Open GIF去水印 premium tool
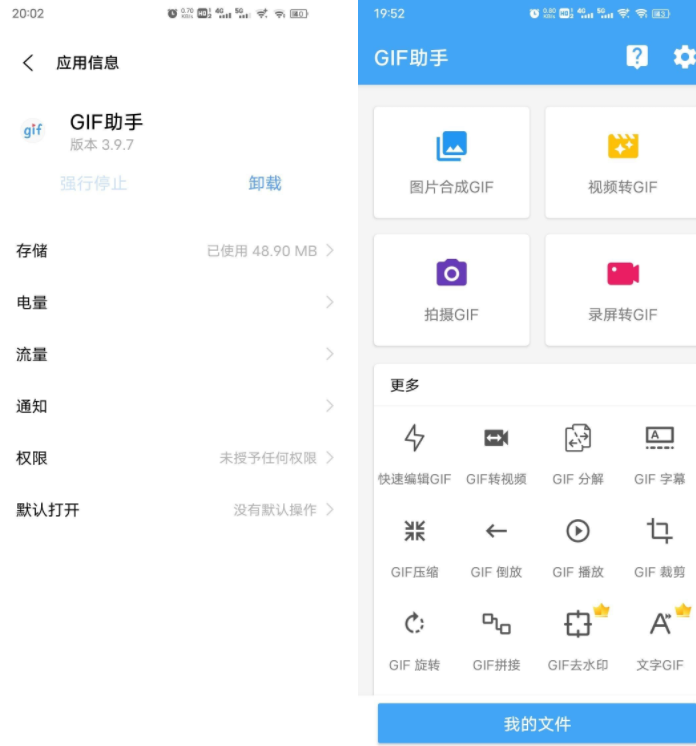 [578, 638]
